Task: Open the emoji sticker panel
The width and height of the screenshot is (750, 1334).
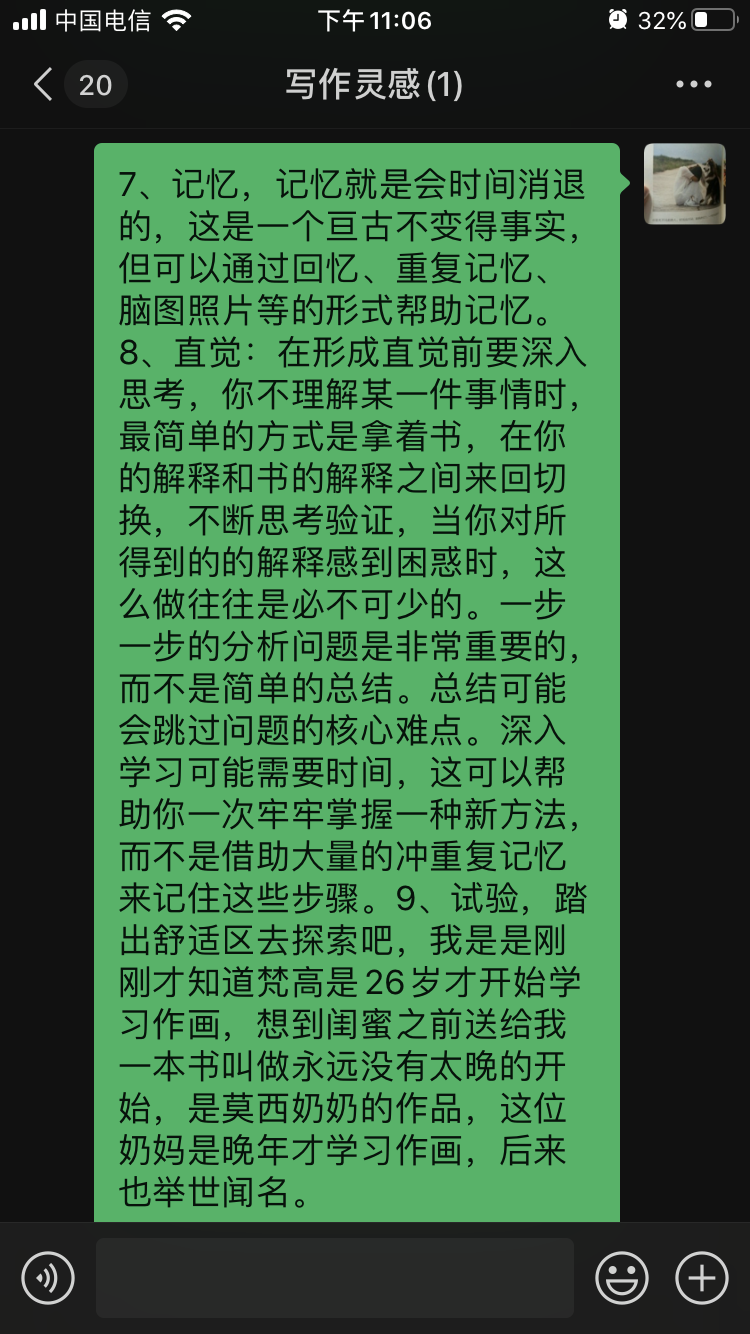Action: click(622, 1277)
